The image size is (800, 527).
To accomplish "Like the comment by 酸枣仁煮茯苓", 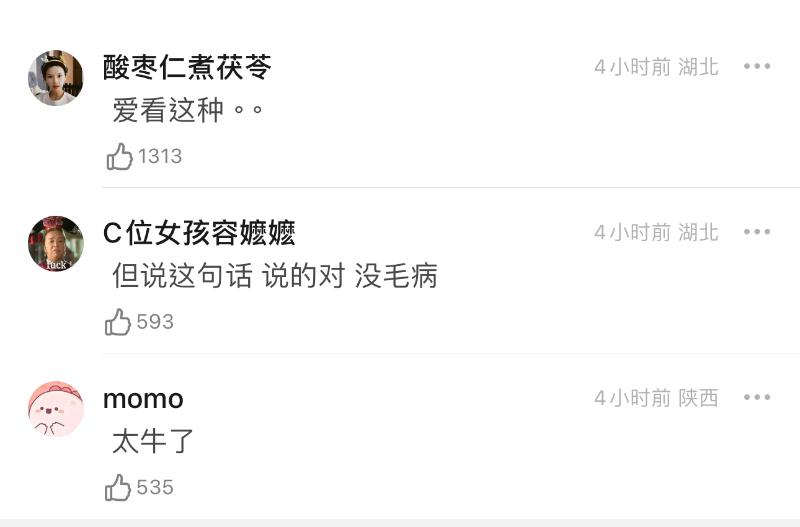I will click(x=120, y=156).
